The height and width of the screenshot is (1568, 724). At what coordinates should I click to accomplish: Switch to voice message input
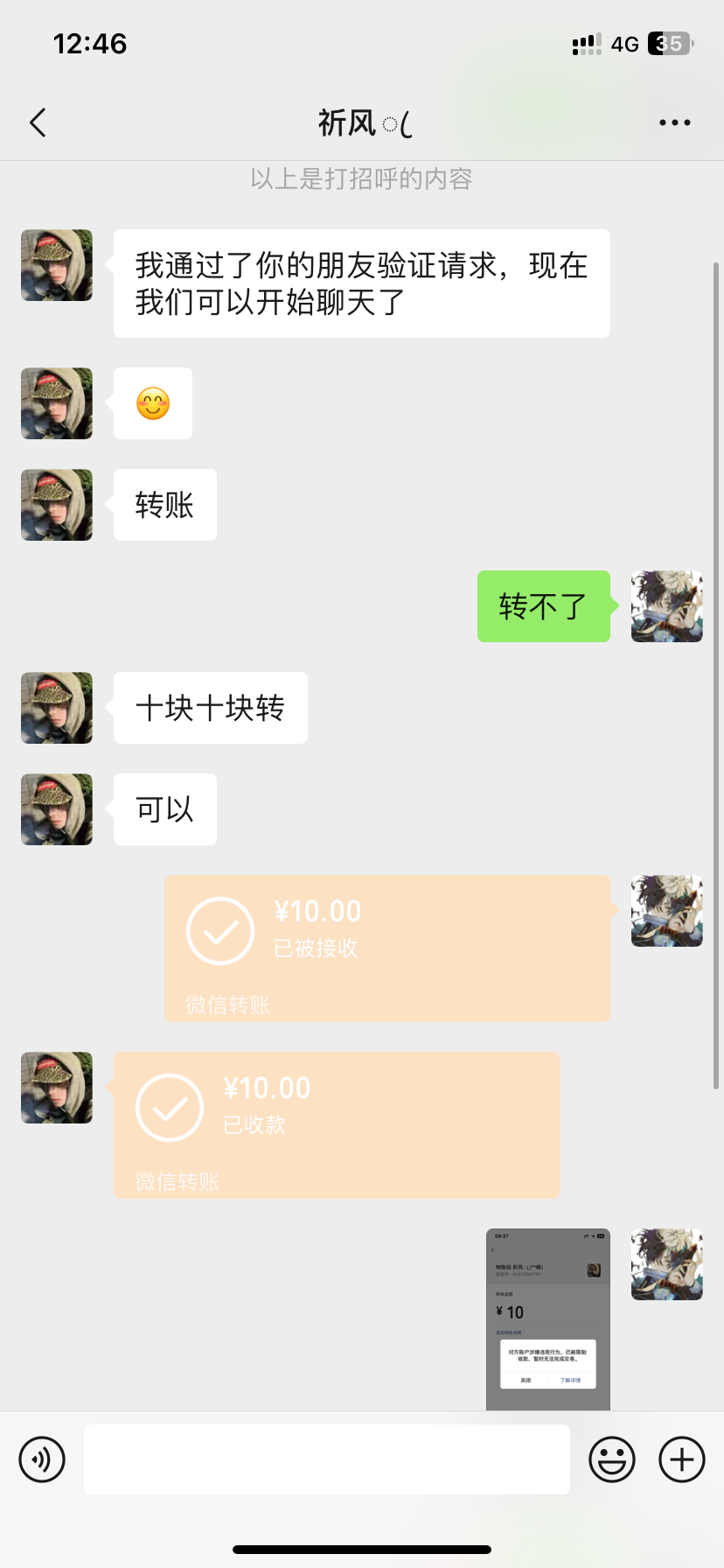point(42,1459)
